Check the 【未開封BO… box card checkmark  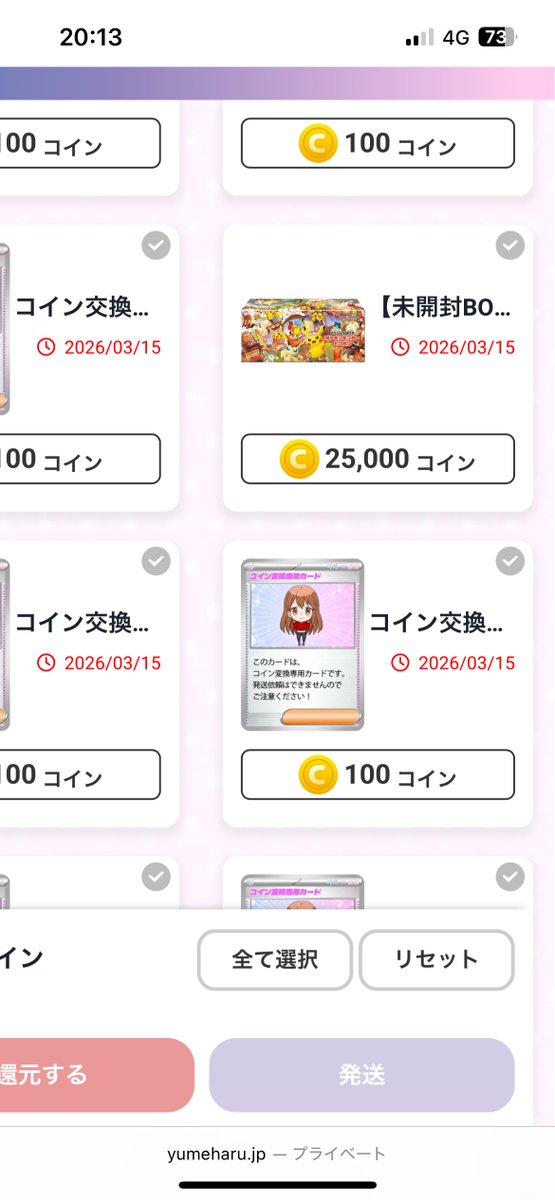[x=510, y=245]
